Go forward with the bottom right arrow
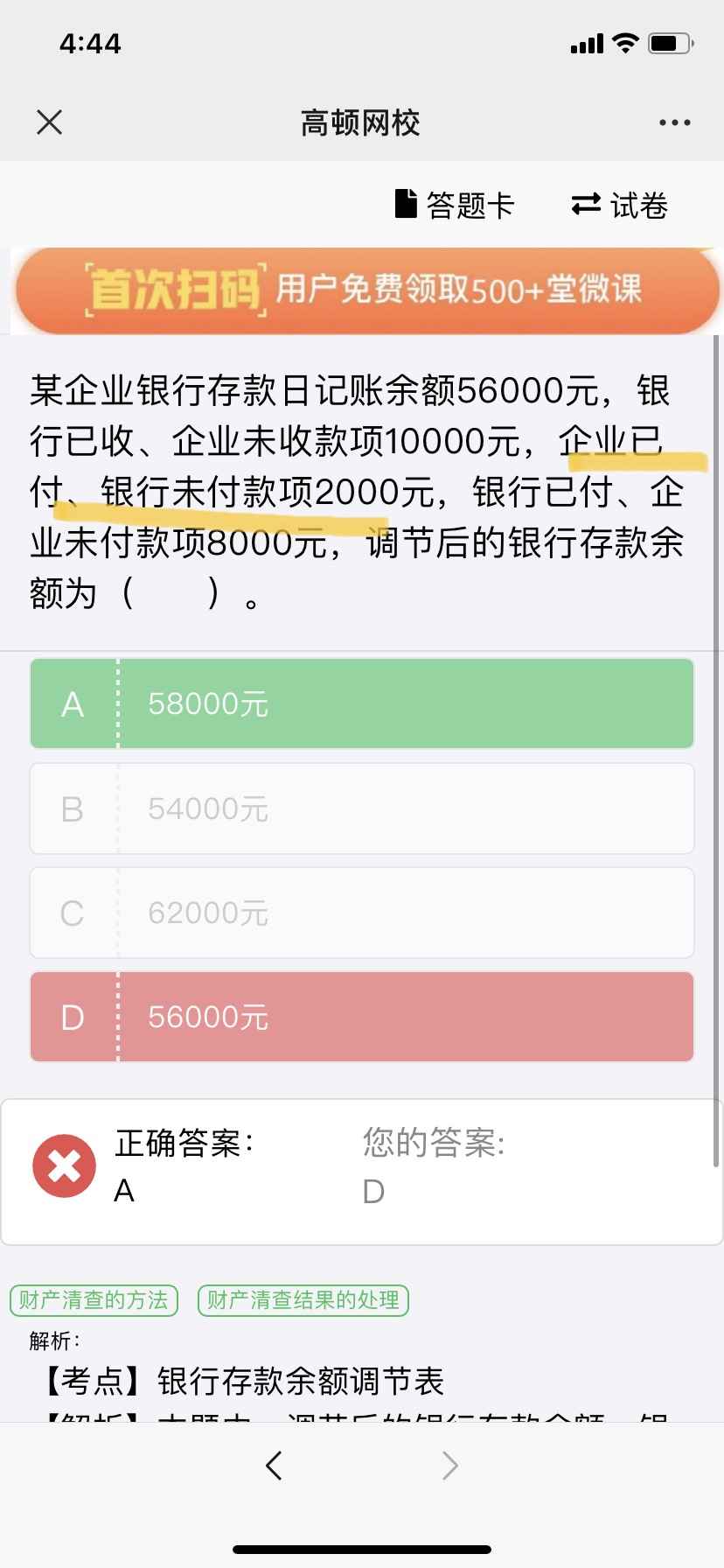 (x=449, y=1465)
